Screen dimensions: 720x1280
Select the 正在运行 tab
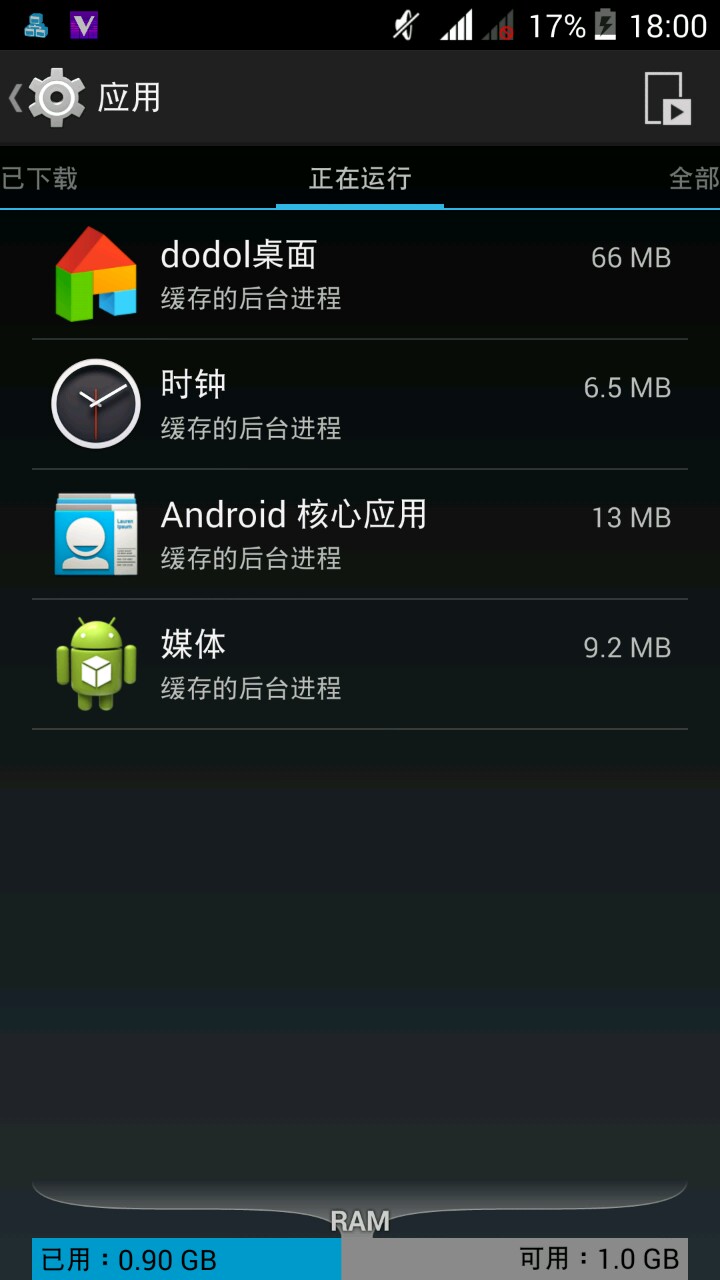click(x=360, y=179)
